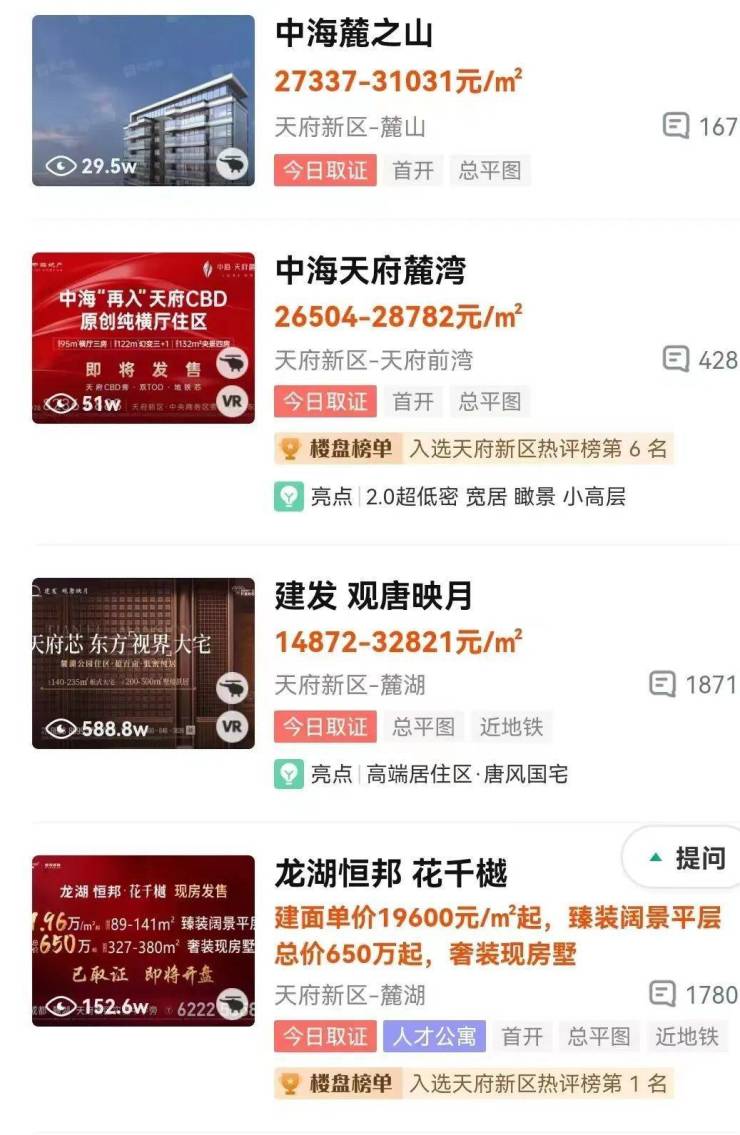View 1871 comments on 建发 观唐映月

[x=693, y=685]
